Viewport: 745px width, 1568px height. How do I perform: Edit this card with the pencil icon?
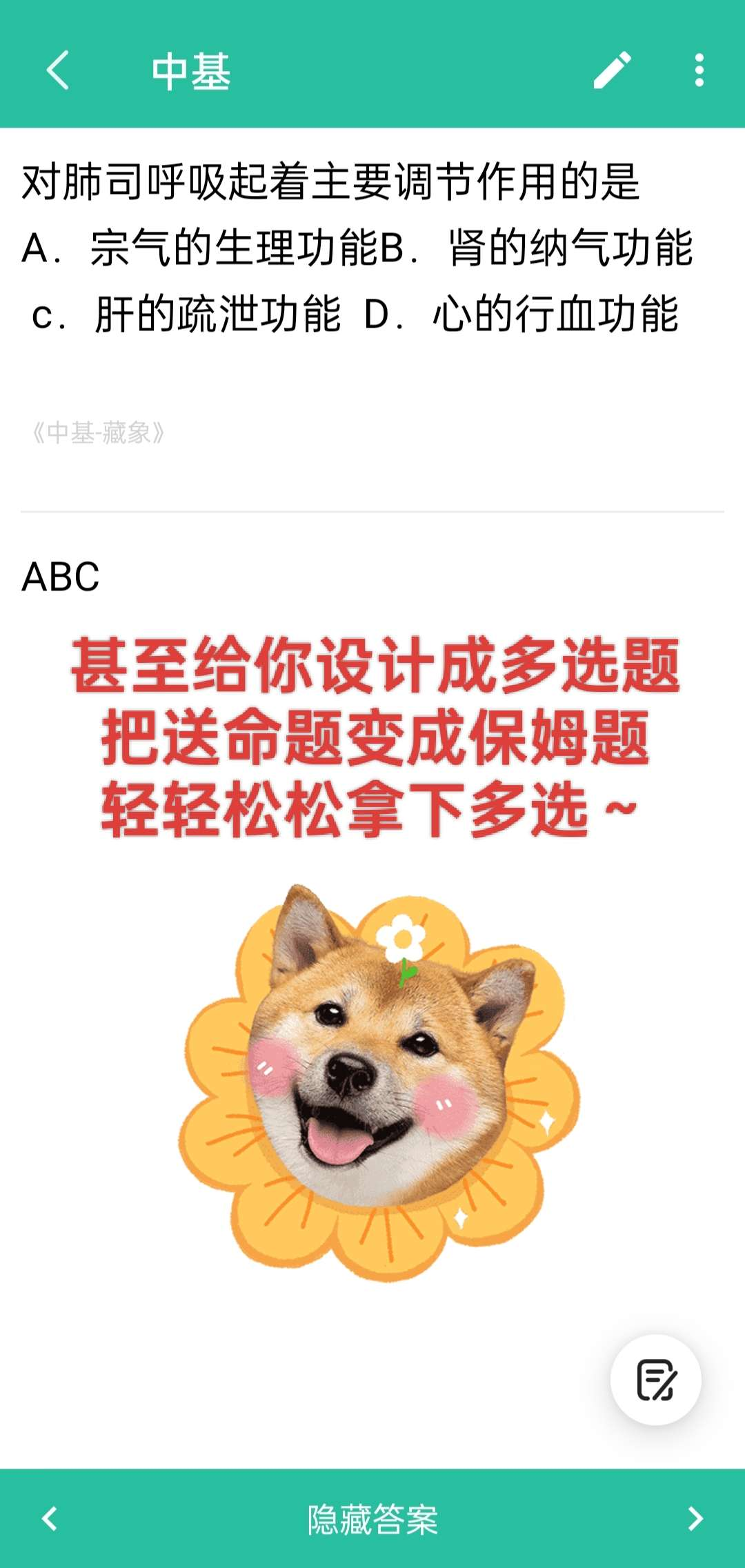coord(613,70)
